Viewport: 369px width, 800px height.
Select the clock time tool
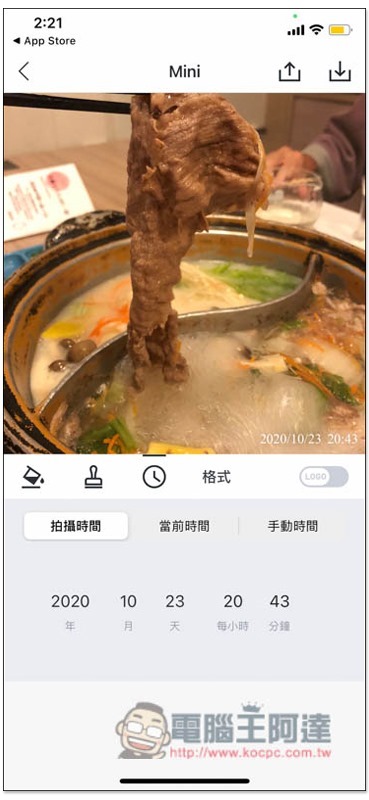tap(154, 478)
